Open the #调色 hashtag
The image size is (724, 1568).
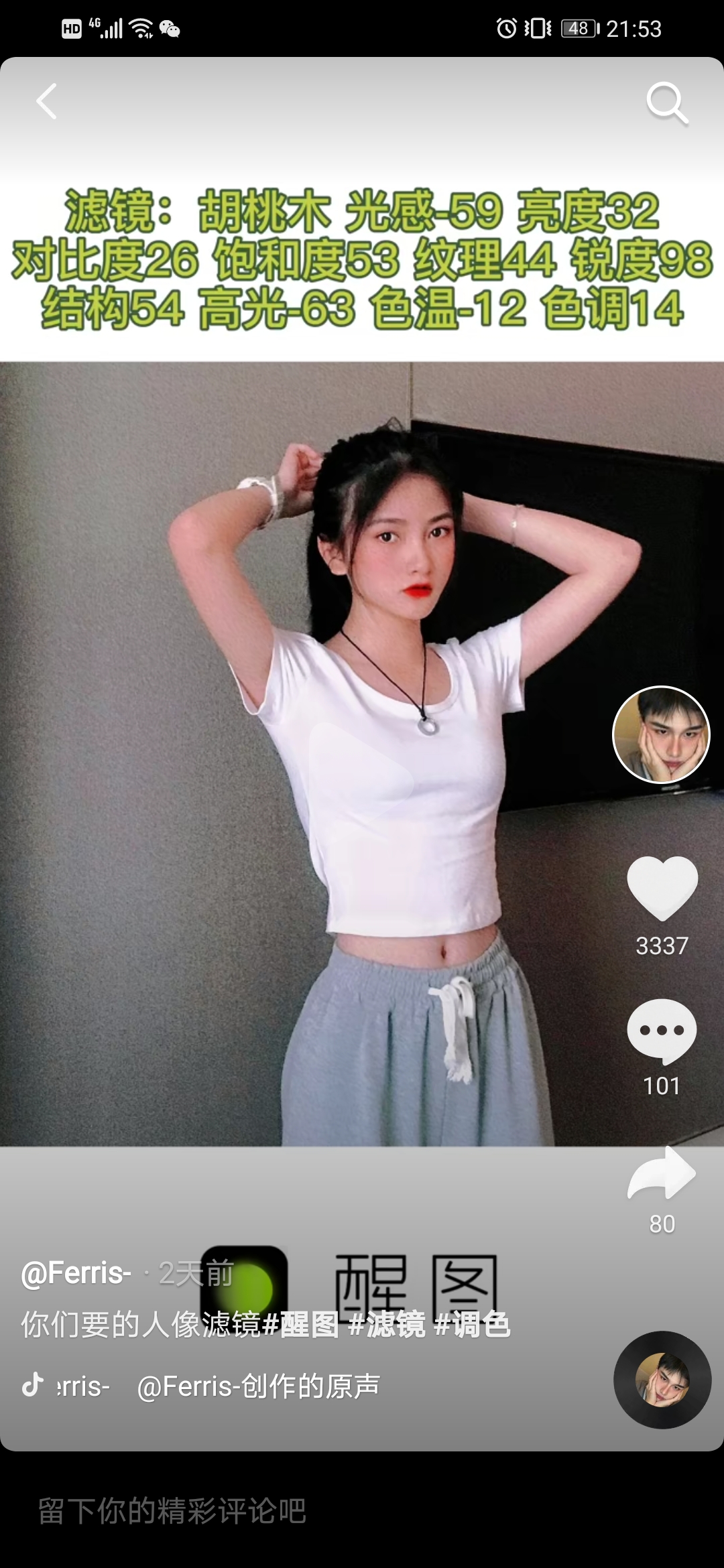473,1325
